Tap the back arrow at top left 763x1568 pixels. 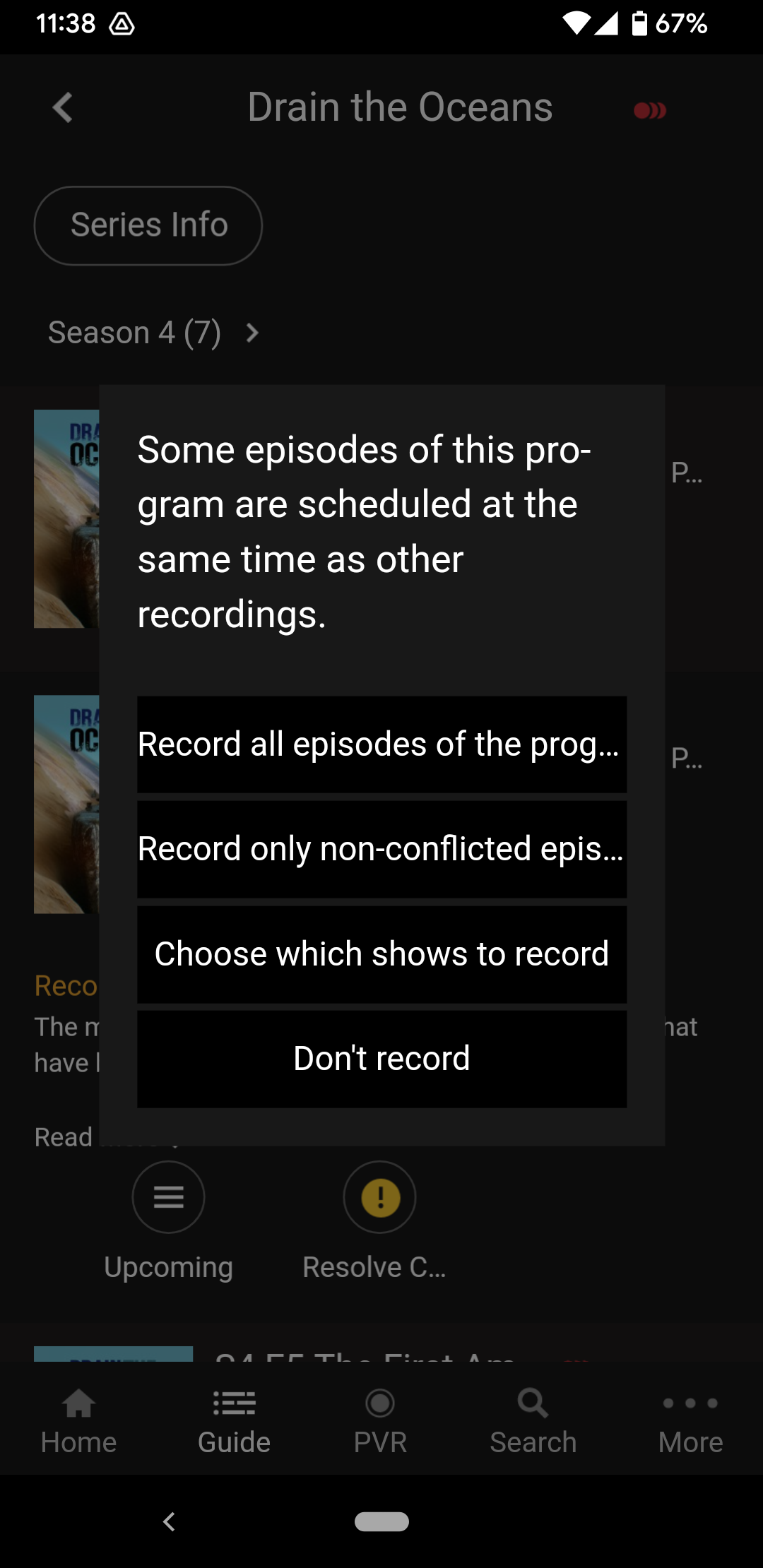pyautogui.click(x=63, y=108)
